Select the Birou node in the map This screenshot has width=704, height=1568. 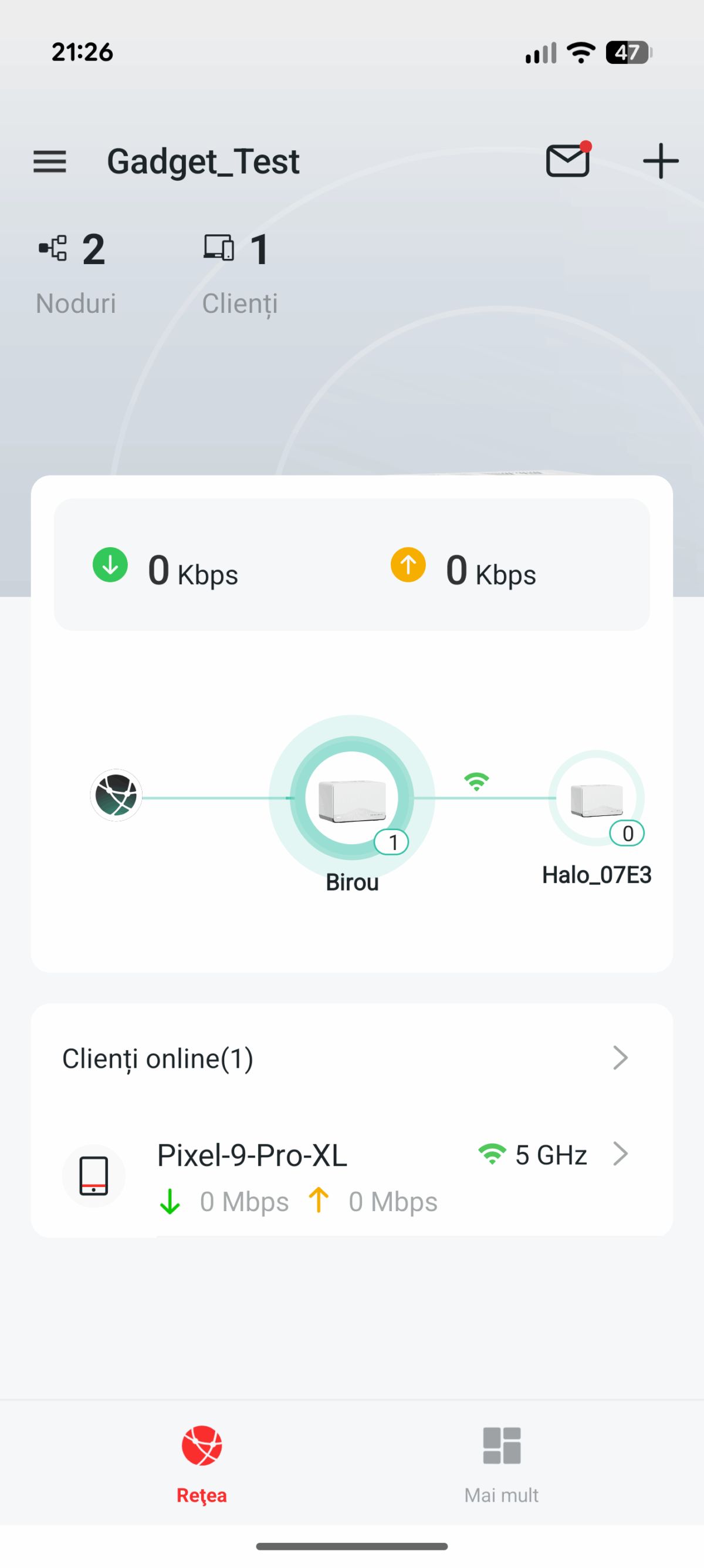click(351, 798)
